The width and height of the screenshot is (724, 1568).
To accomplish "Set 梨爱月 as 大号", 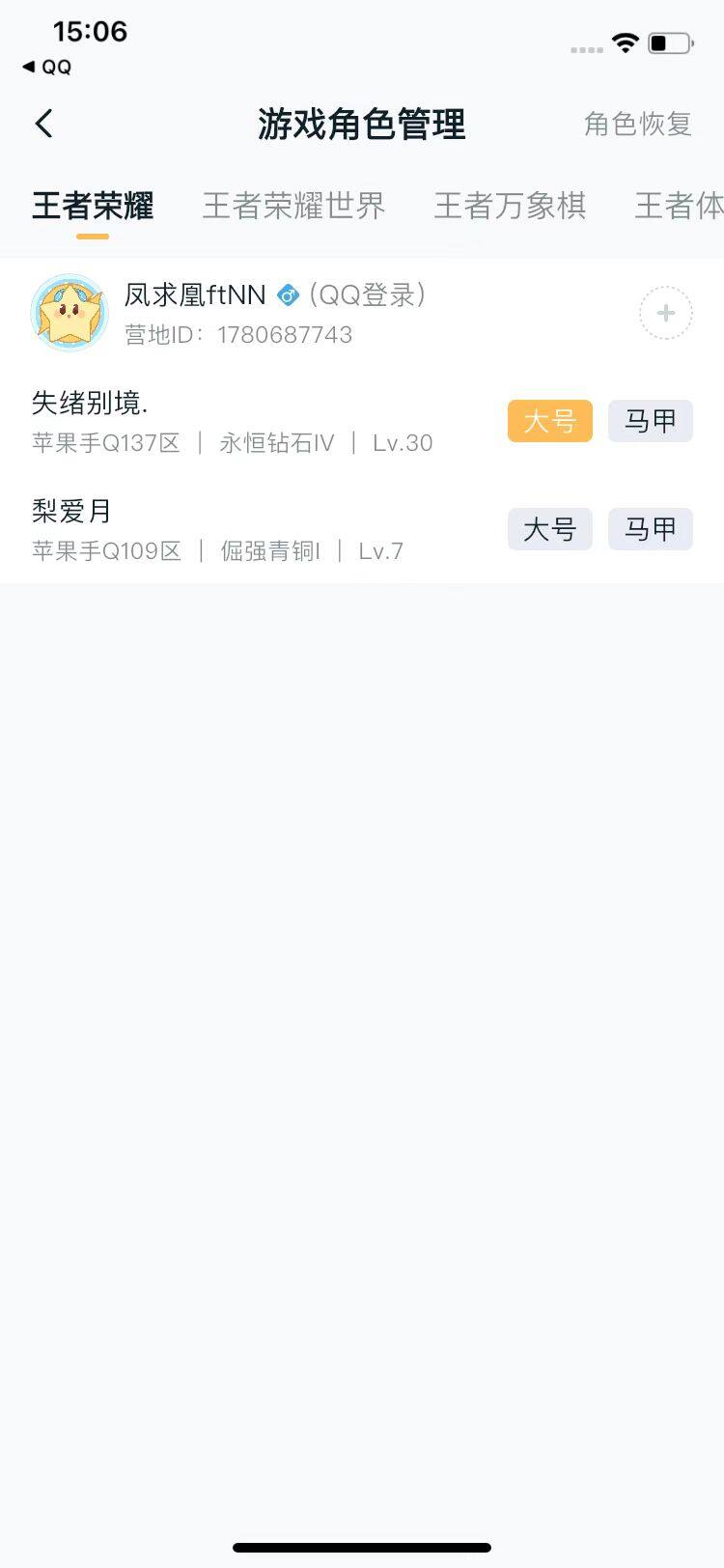I will click(549, 529).
